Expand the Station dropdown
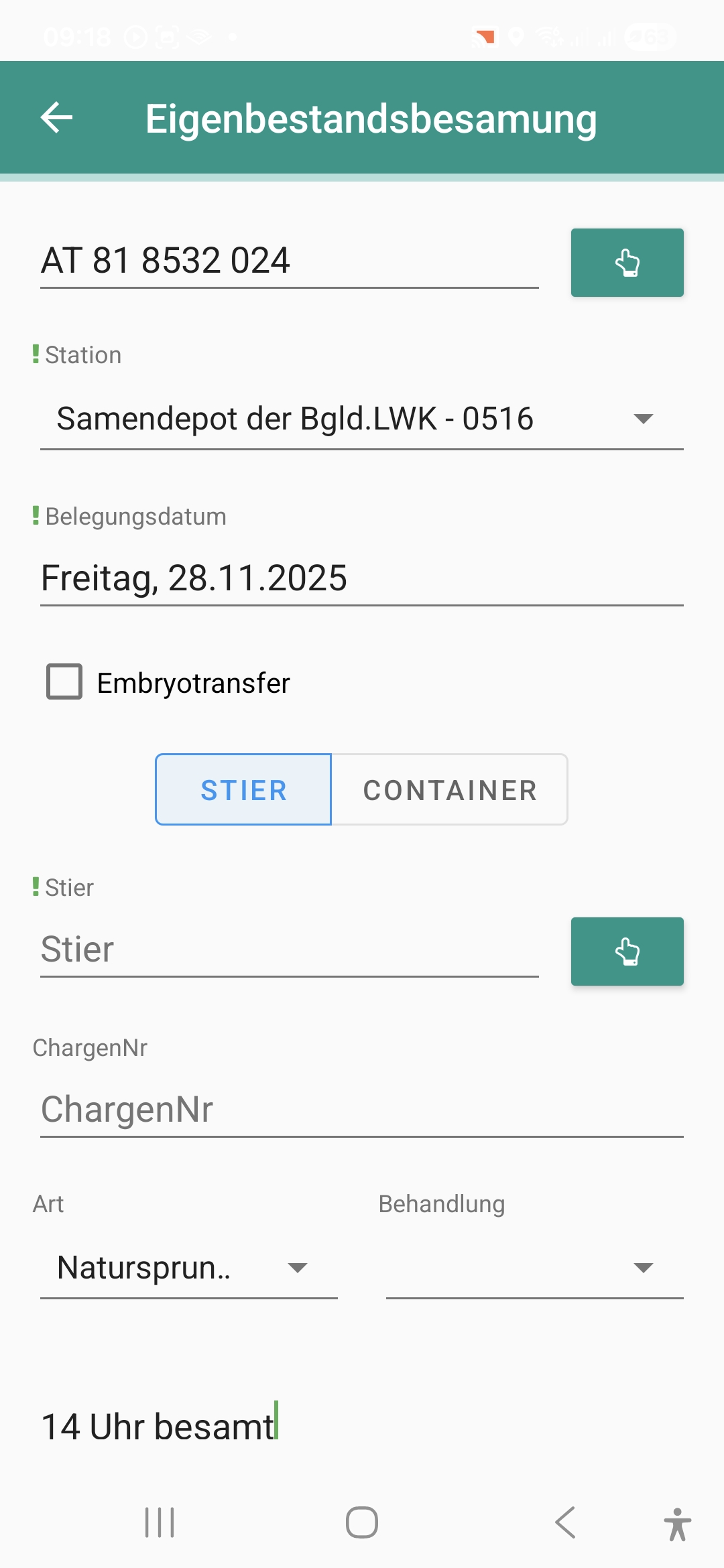This screenshot has height=1568, width=724. point(362,419)
